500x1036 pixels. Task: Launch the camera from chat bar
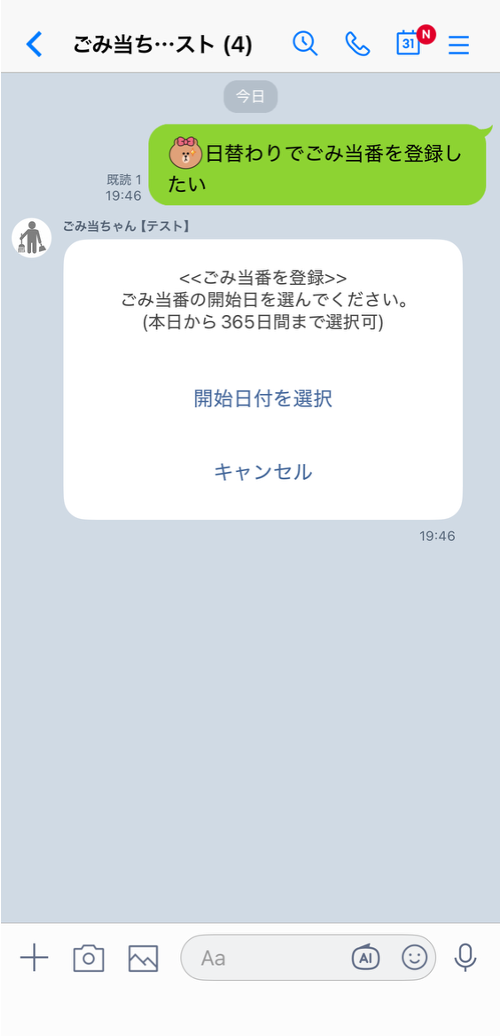point(89,957)
